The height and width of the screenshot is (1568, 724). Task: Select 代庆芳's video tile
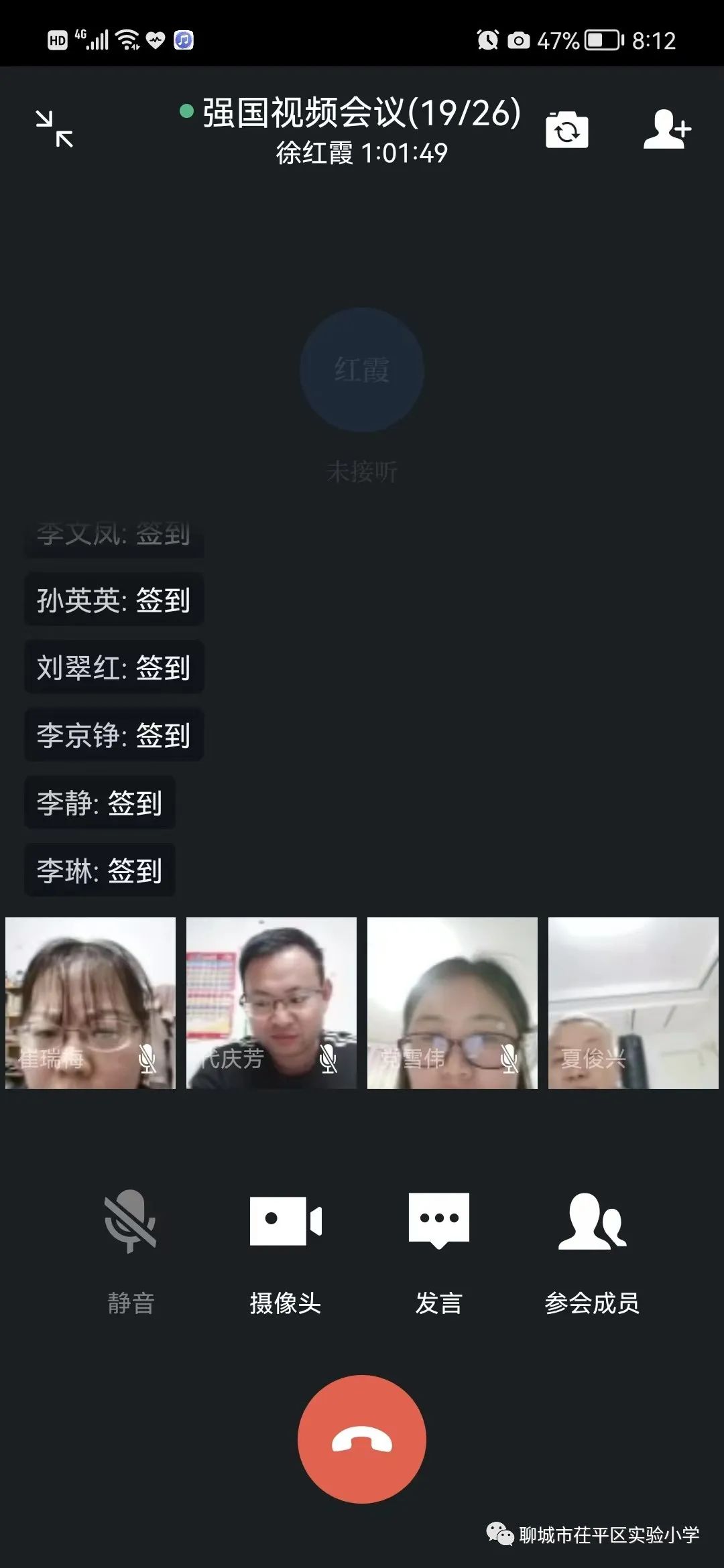coord(271,1002)
